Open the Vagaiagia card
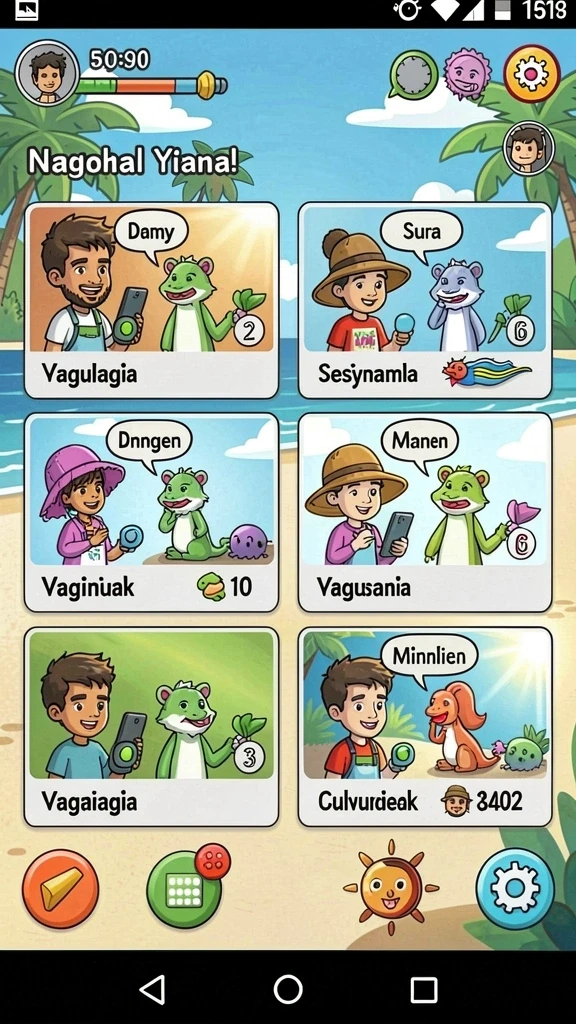576x1024 pixels. click(x=152, y=727)
